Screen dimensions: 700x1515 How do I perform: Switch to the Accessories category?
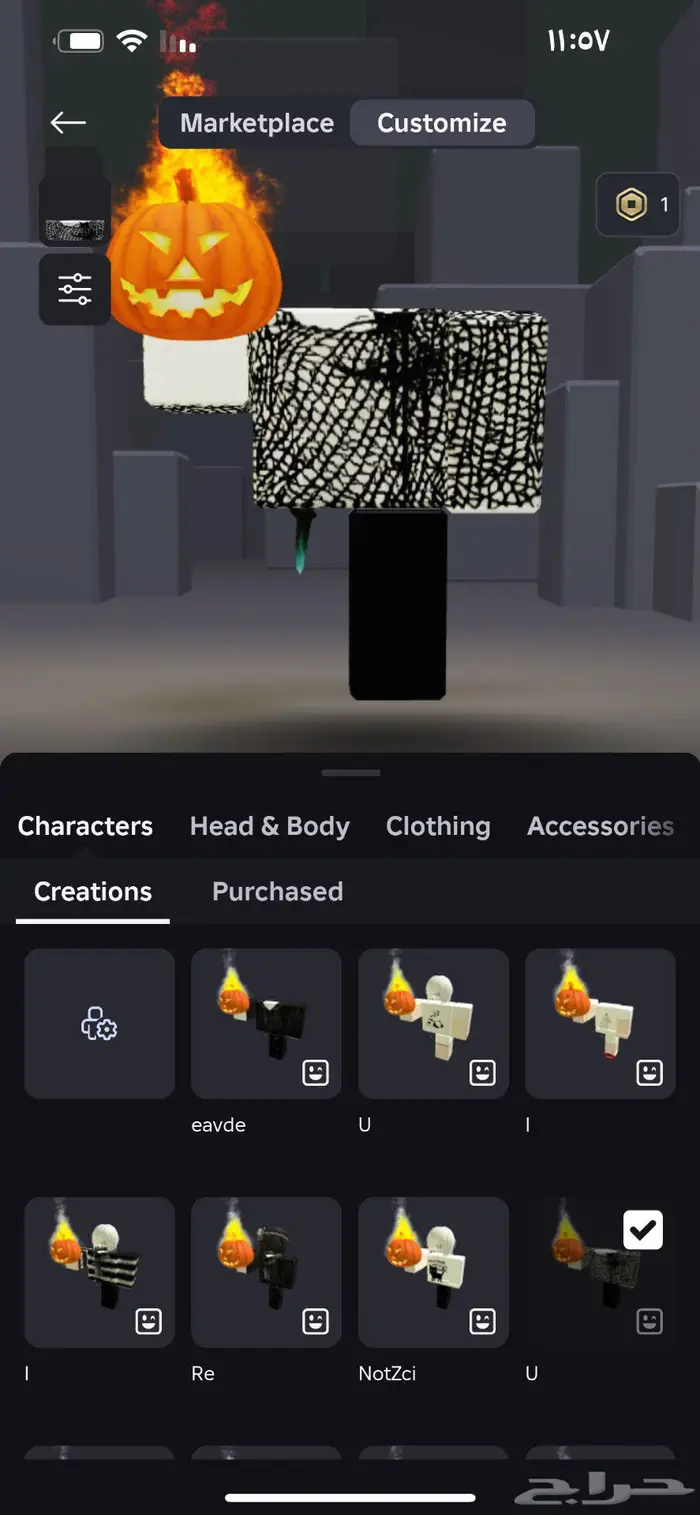pos(600,826)
